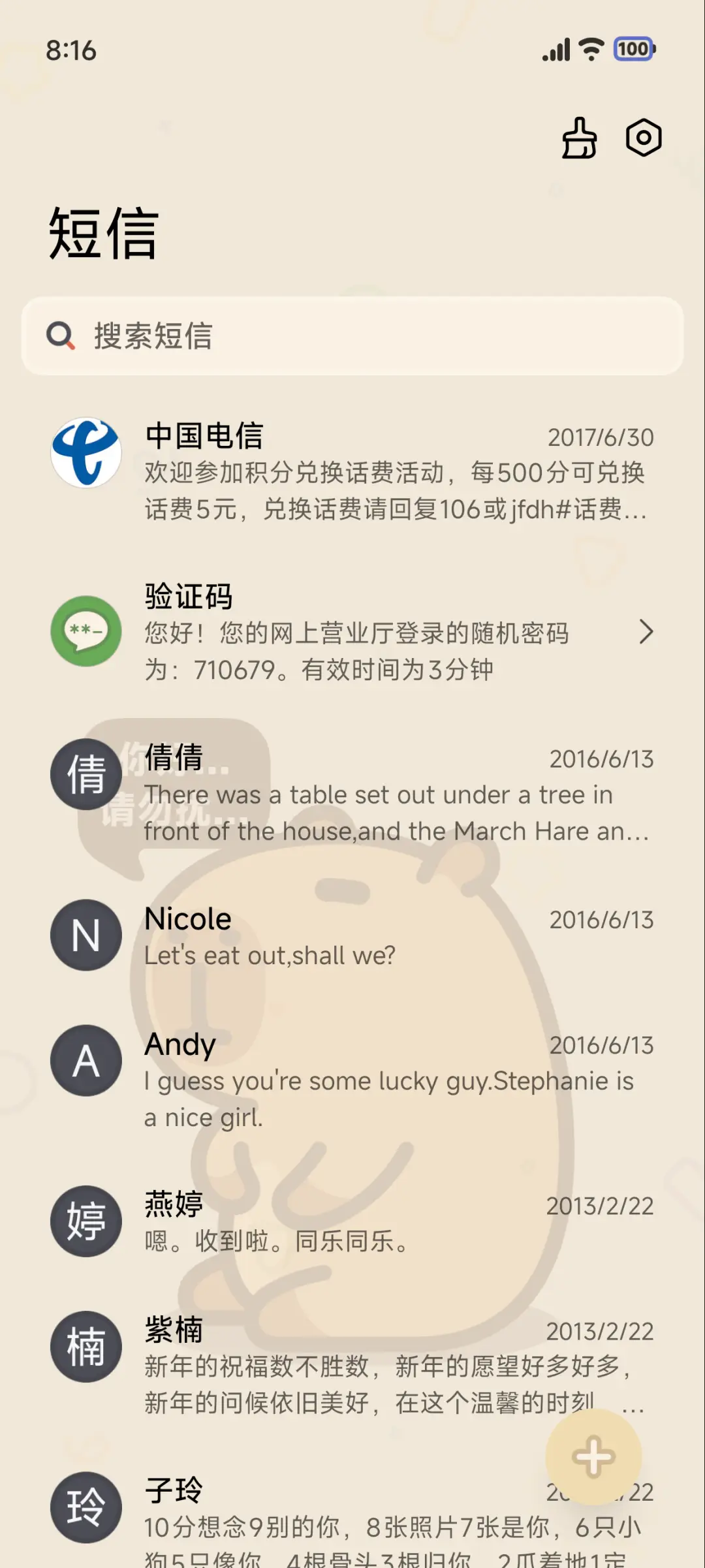Tap the 搜索短信 search input field
Viewport: 705px width, 1568px height.
pos(352,337)
